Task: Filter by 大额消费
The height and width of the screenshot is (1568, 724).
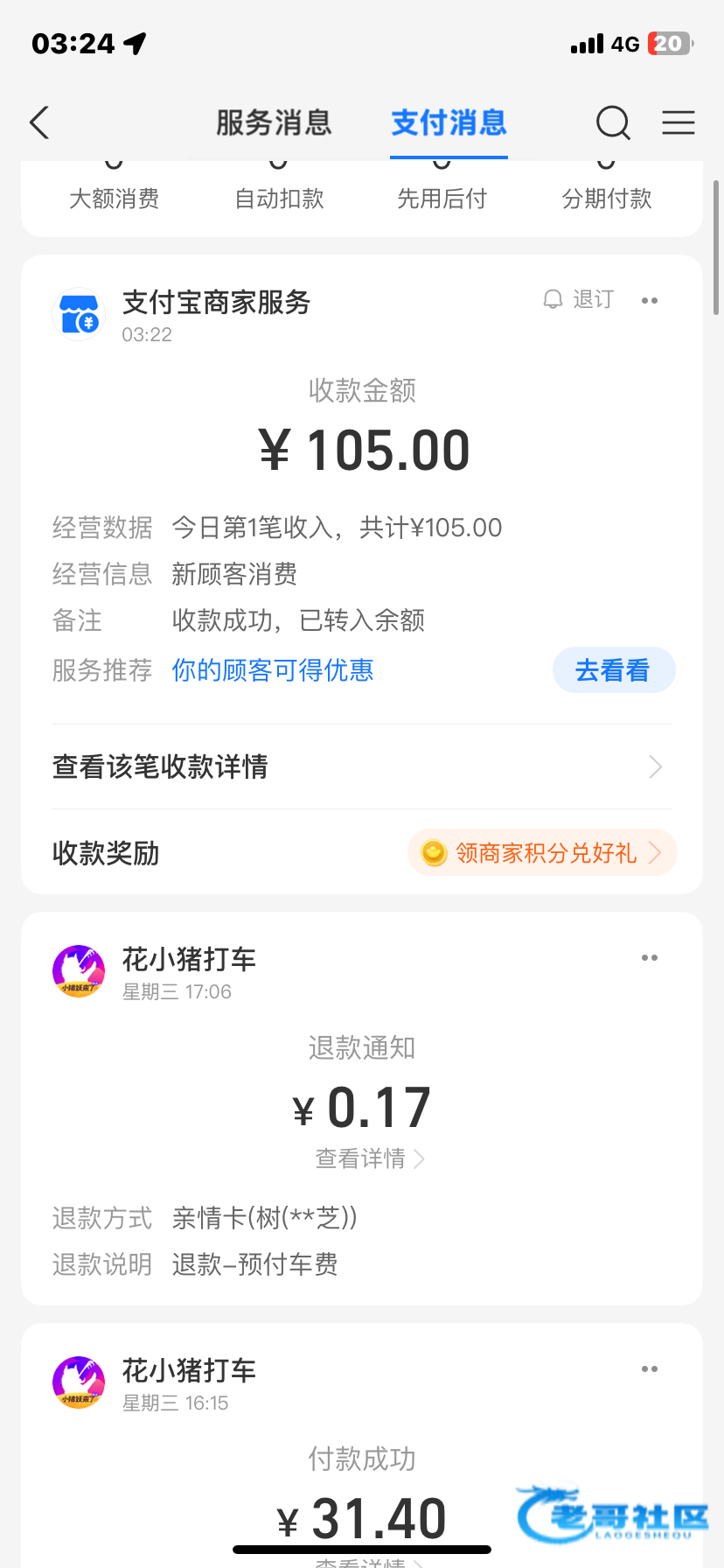Action: 114,198
